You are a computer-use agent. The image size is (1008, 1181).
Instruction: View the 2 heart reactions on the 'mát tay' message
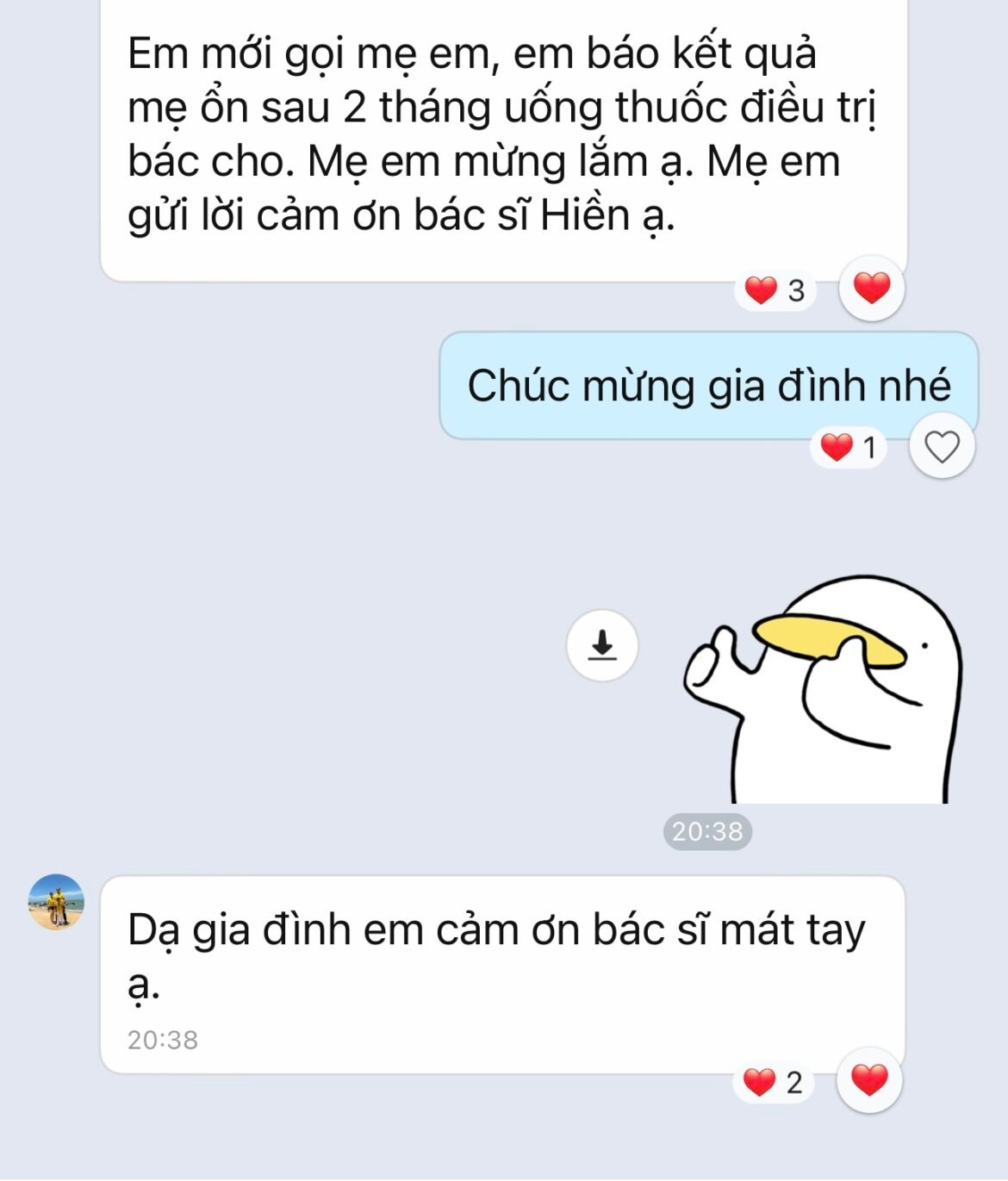(x=773, y=1082)
